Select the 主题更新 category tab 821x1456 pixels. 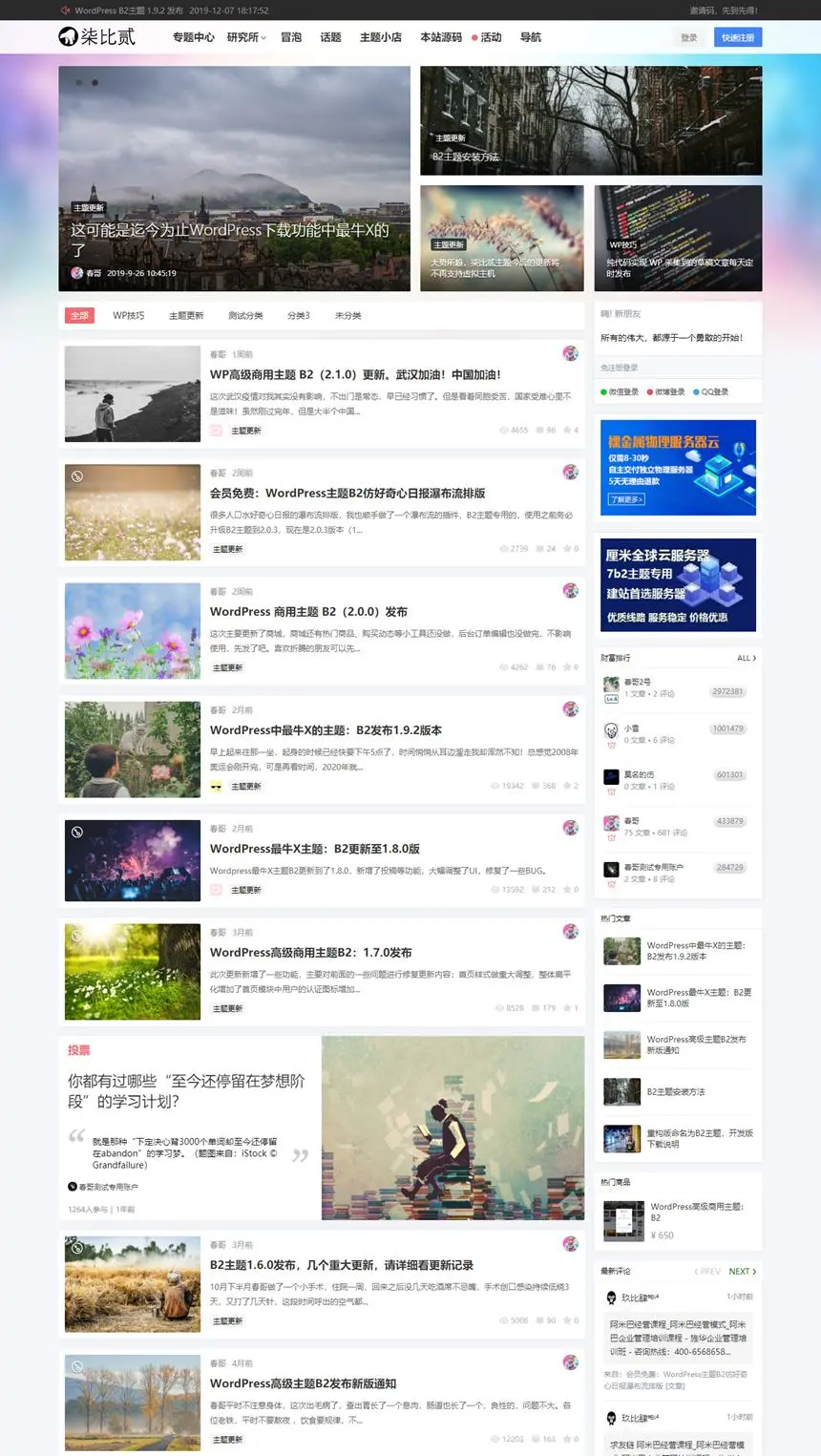186,316
